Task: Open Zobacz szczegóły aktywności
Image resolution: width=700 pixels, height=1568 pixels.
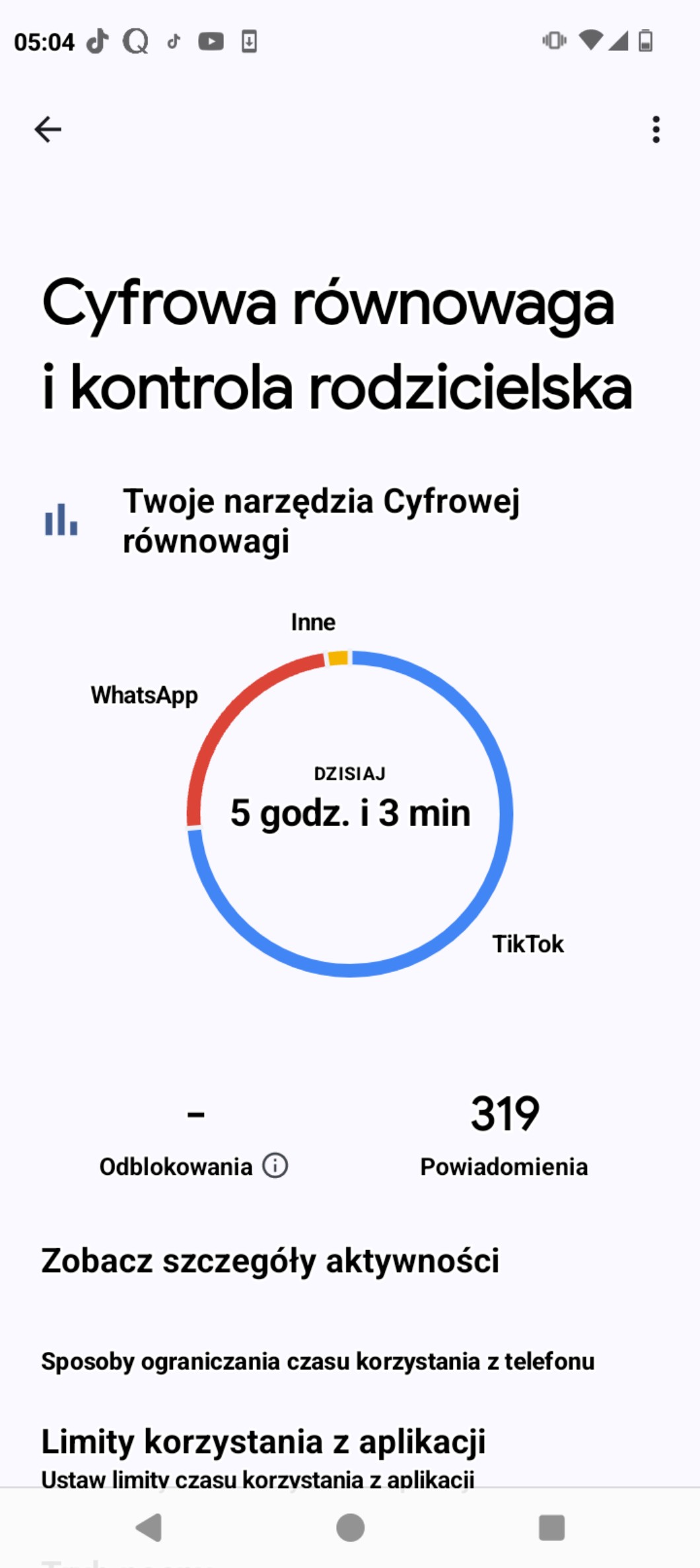Action: point(269,1261)
